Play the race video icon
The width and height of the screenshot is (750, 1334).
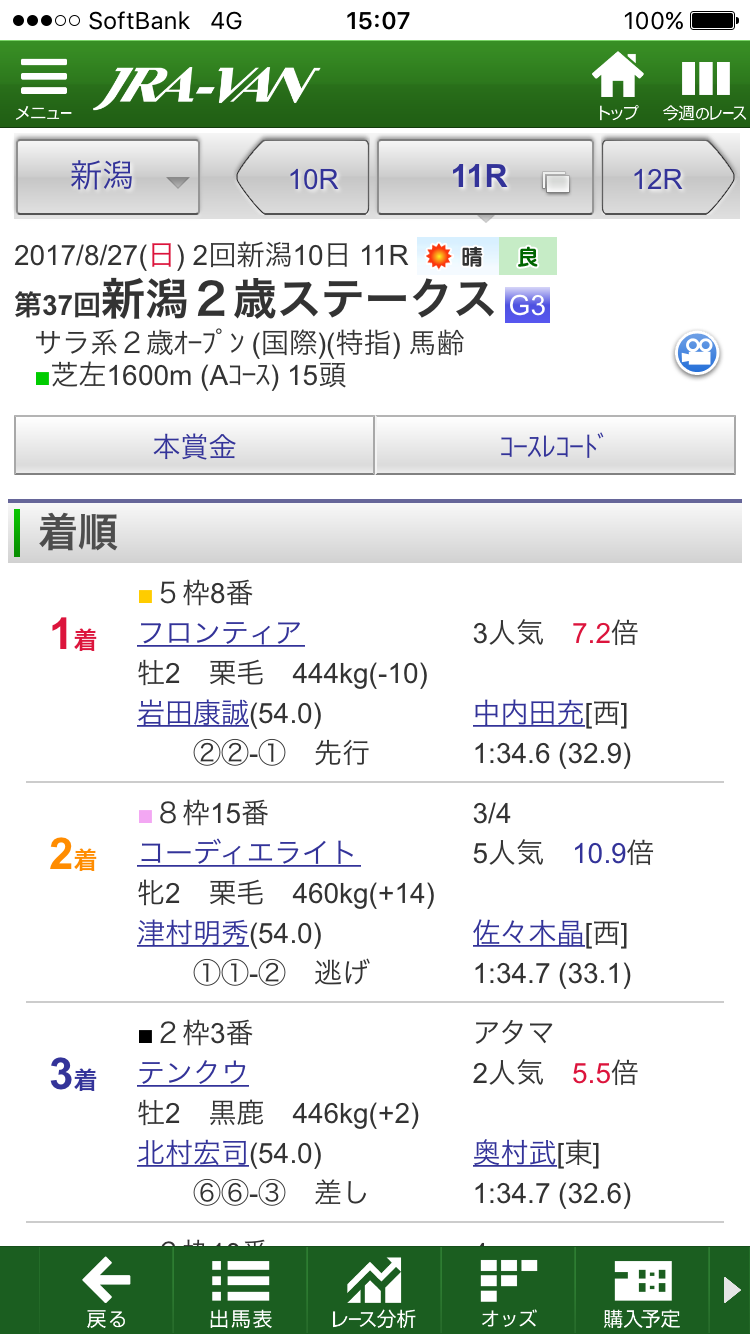pyautogui.click(x=697, y=354)
